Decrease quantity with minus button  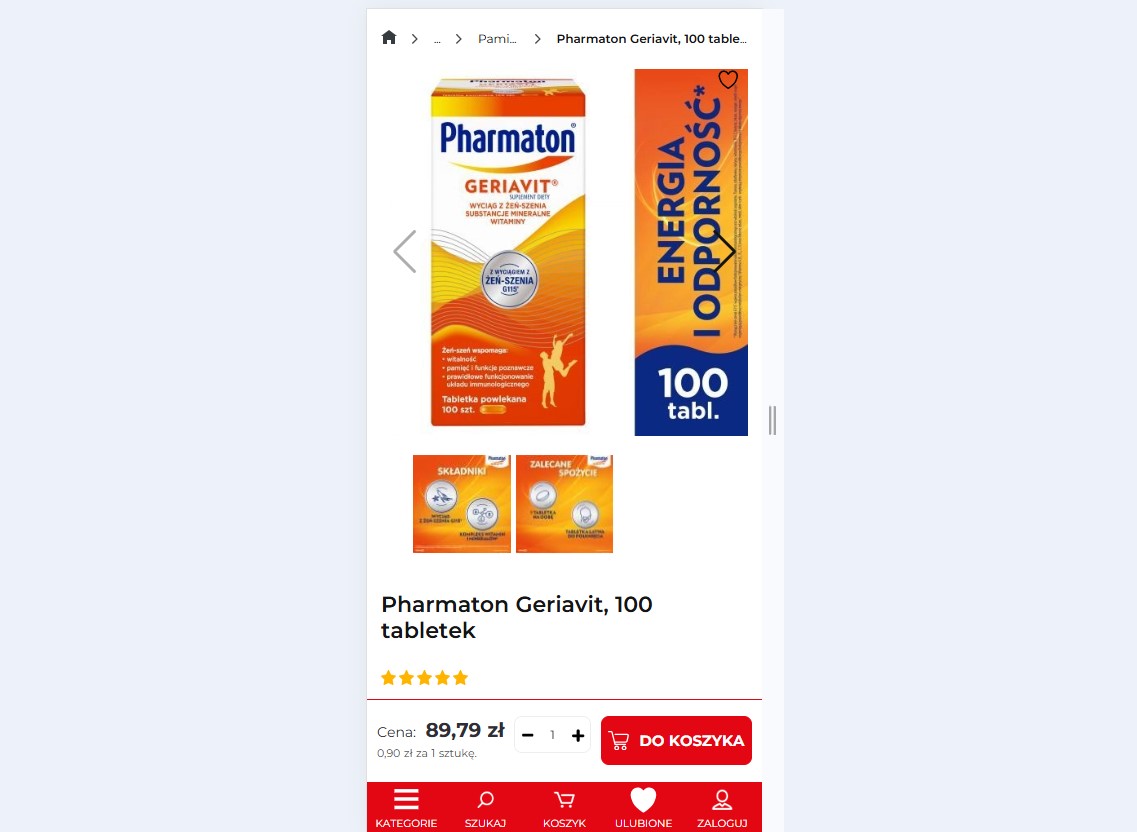[528, 735]
